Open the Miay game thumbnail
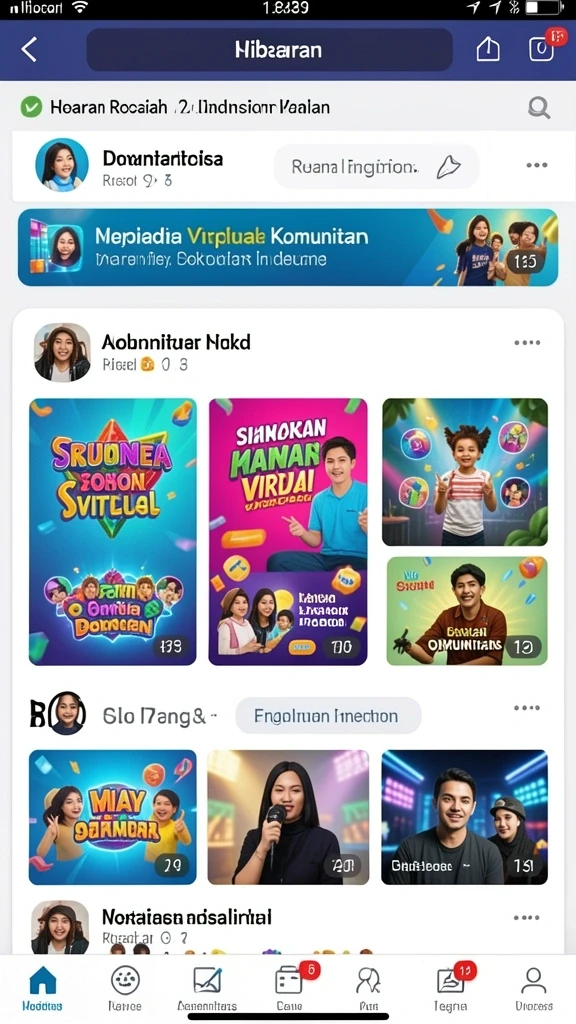 112,817
